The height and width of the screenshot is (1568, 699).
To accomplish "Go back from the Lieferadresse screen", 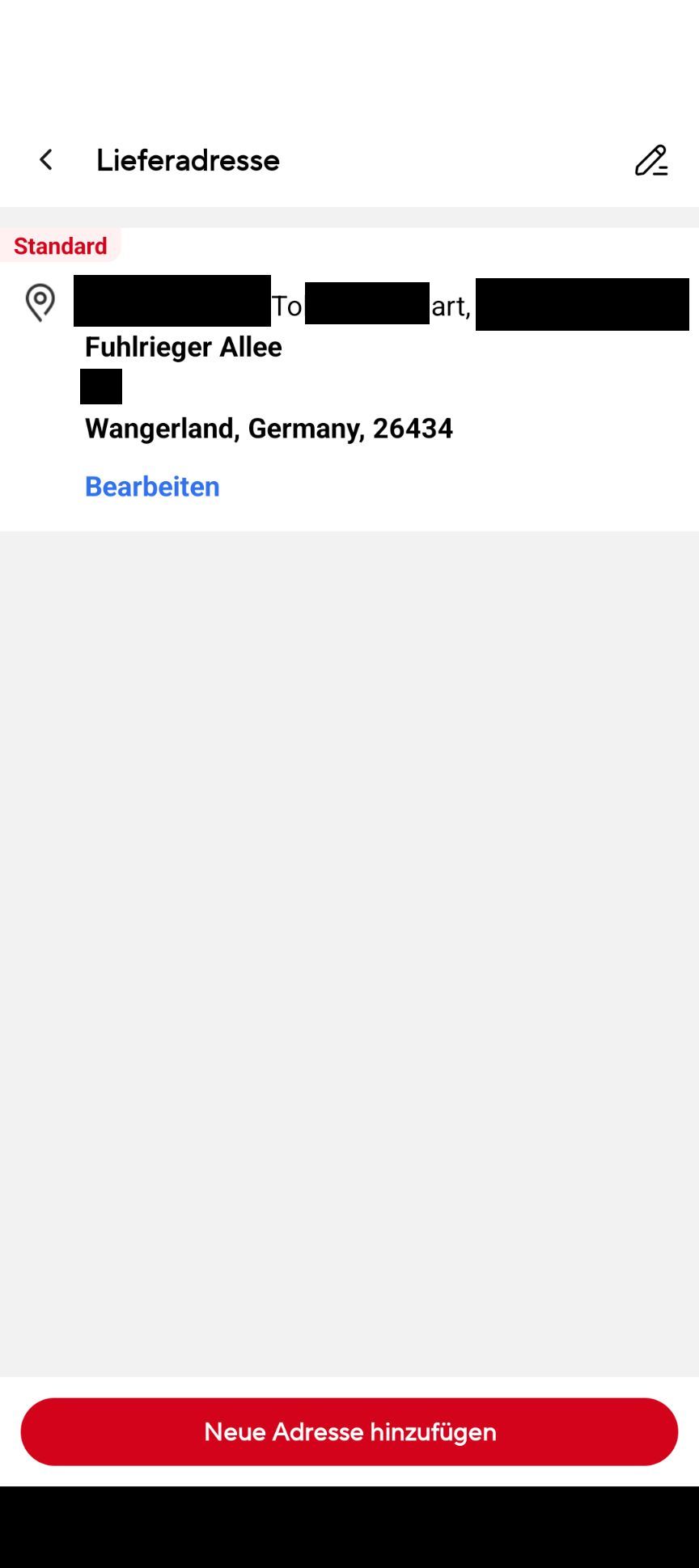I will [x=46, y=160].
